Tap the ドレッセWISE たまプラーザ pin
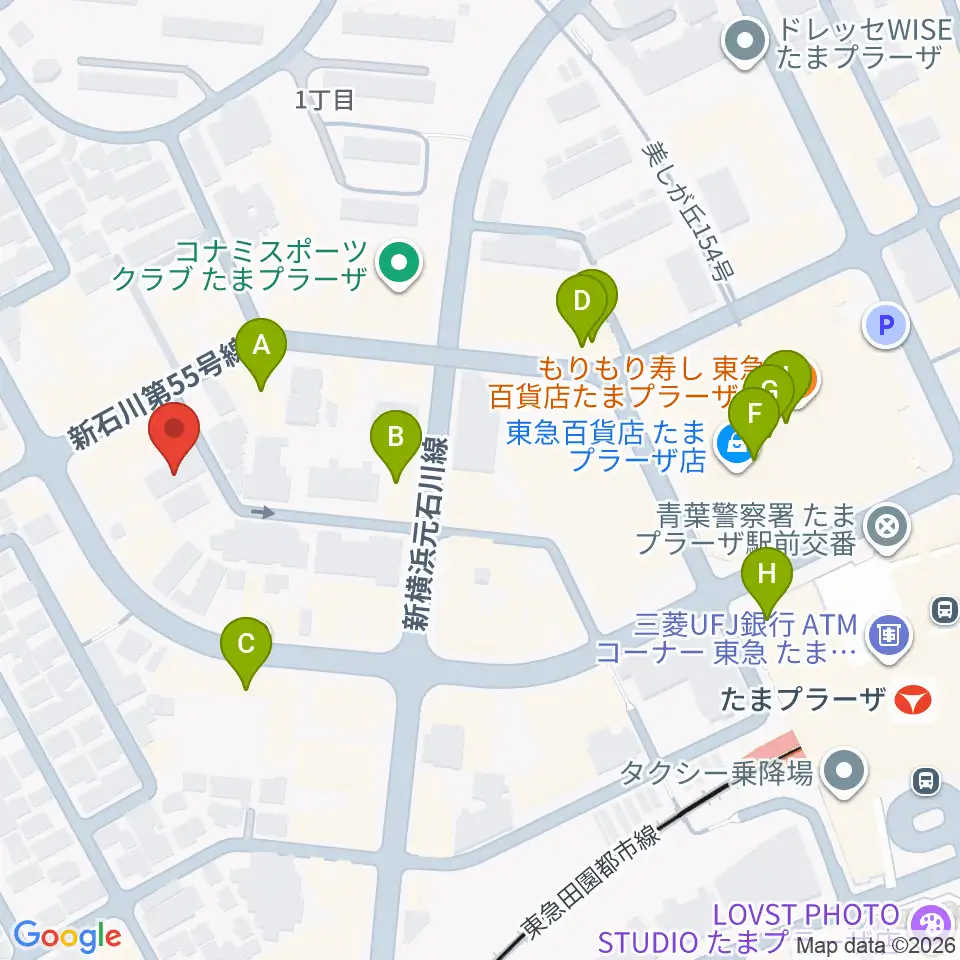 745,44
